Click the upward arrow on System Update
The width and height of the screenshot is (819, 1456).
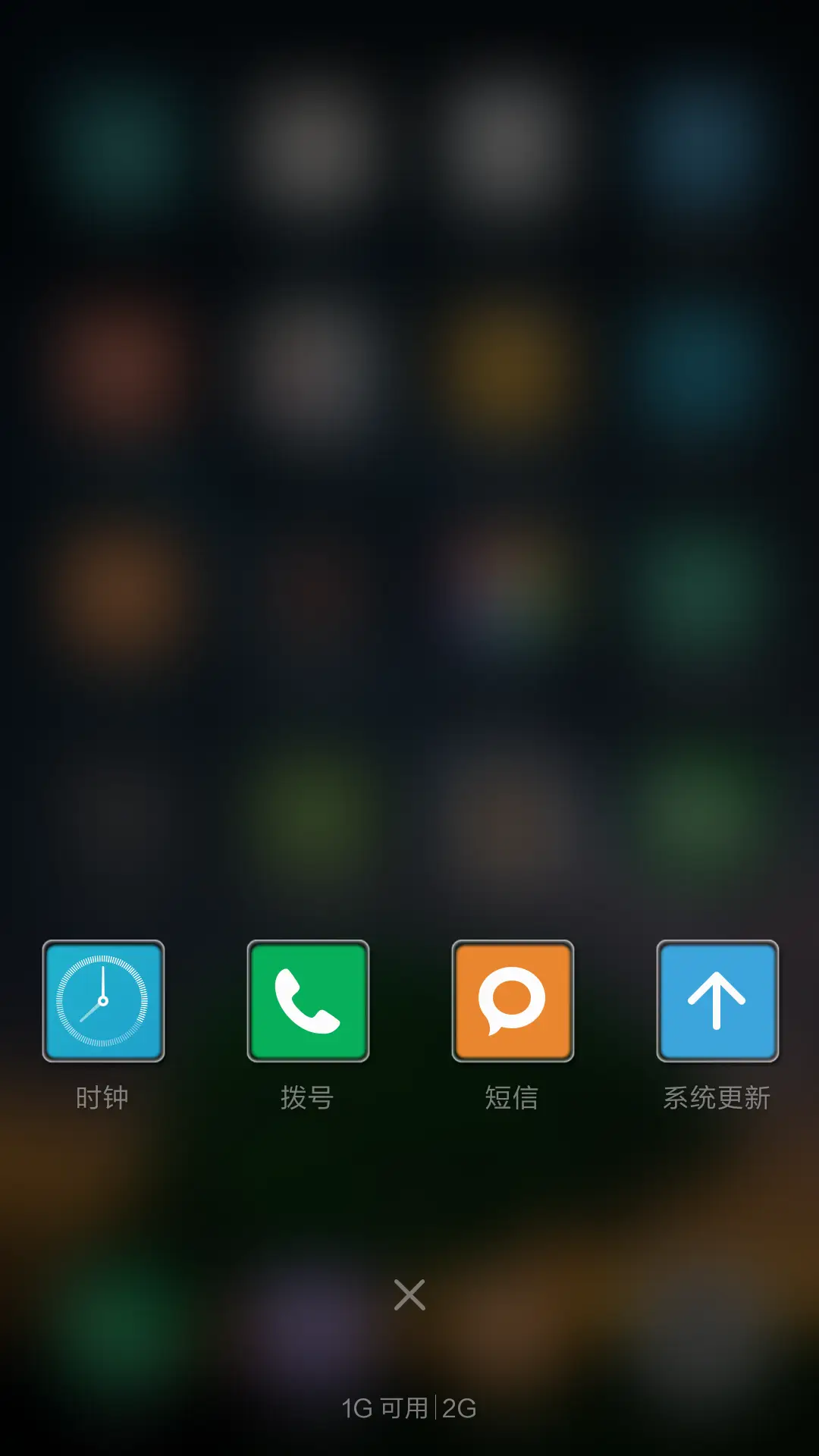coord(717,999)
